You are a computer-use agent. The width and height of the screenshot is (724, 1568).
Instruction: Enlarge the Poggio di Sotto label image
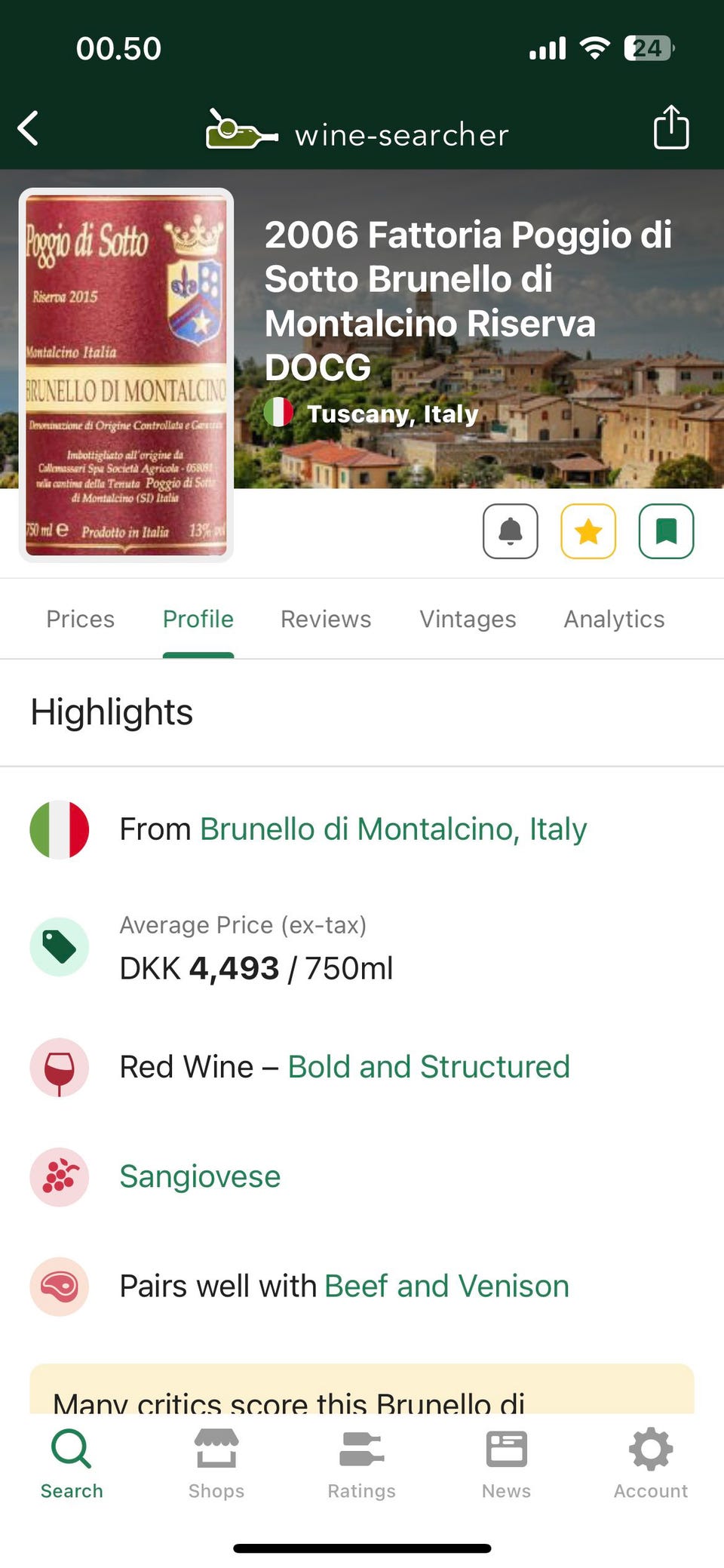point(126,375)
